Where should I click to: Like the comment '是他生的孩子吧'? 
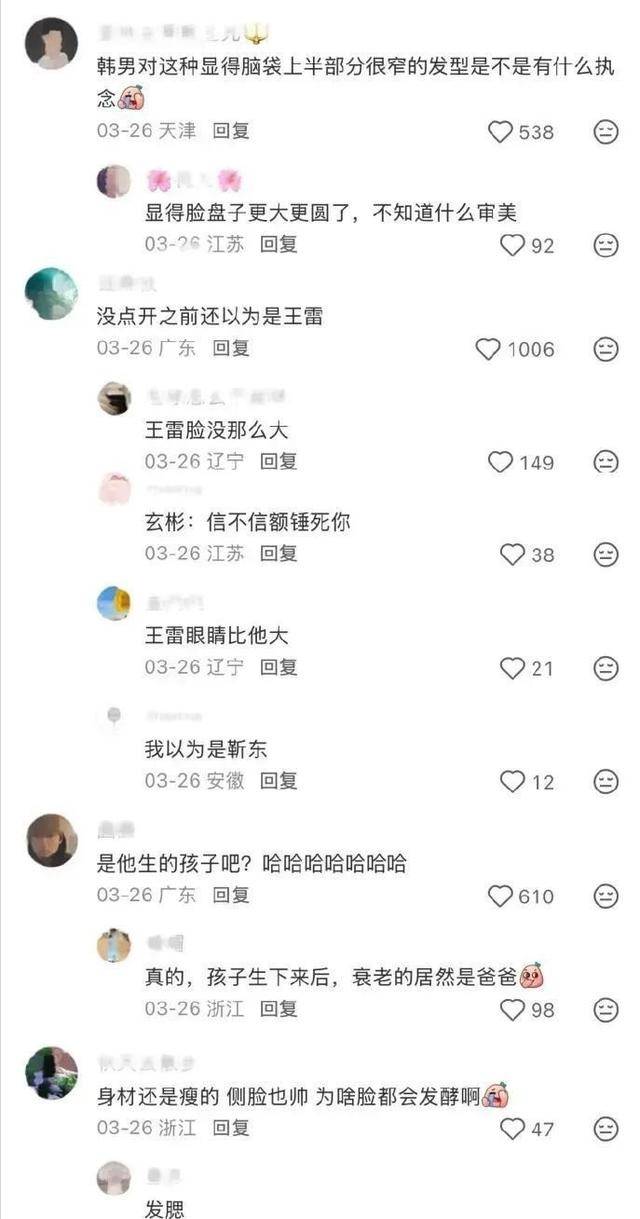(x=500, y=896)
